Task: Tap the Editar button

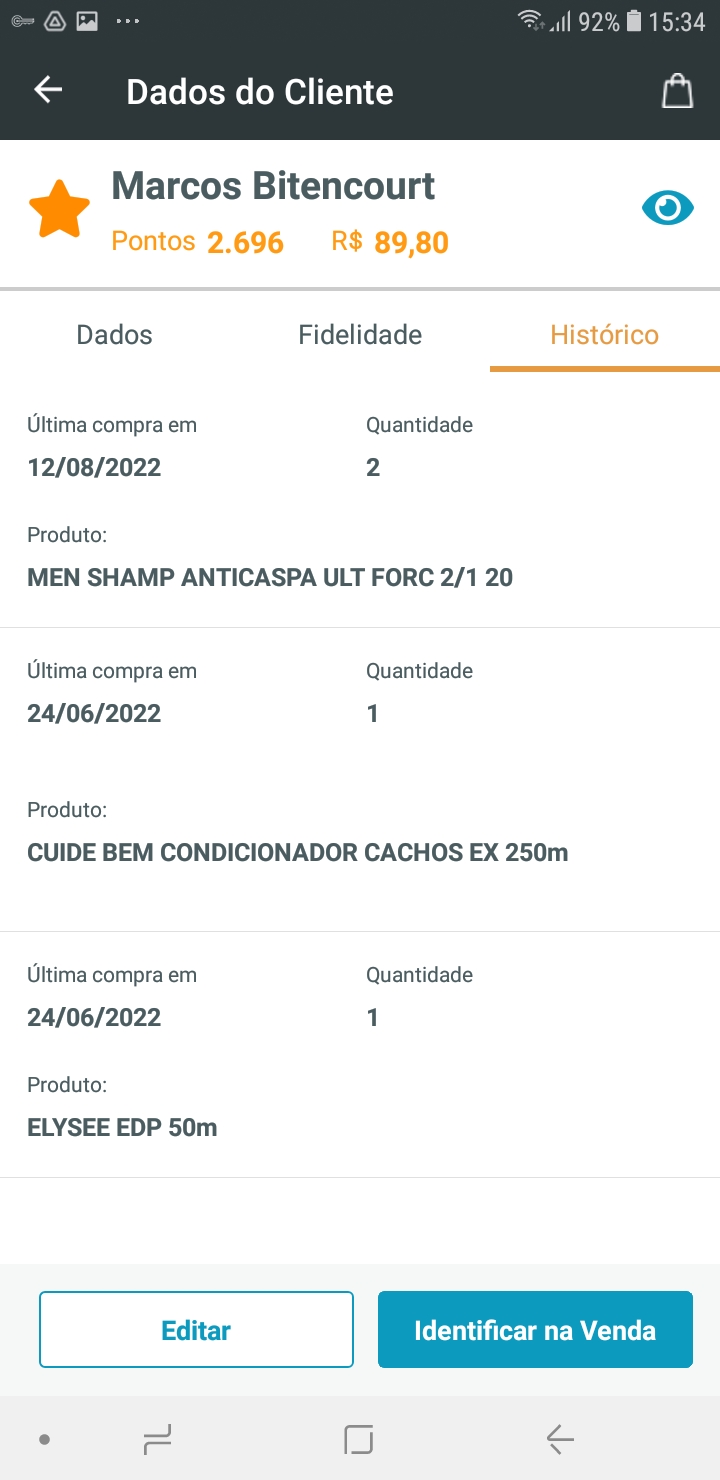Action: pos(196,1330)
